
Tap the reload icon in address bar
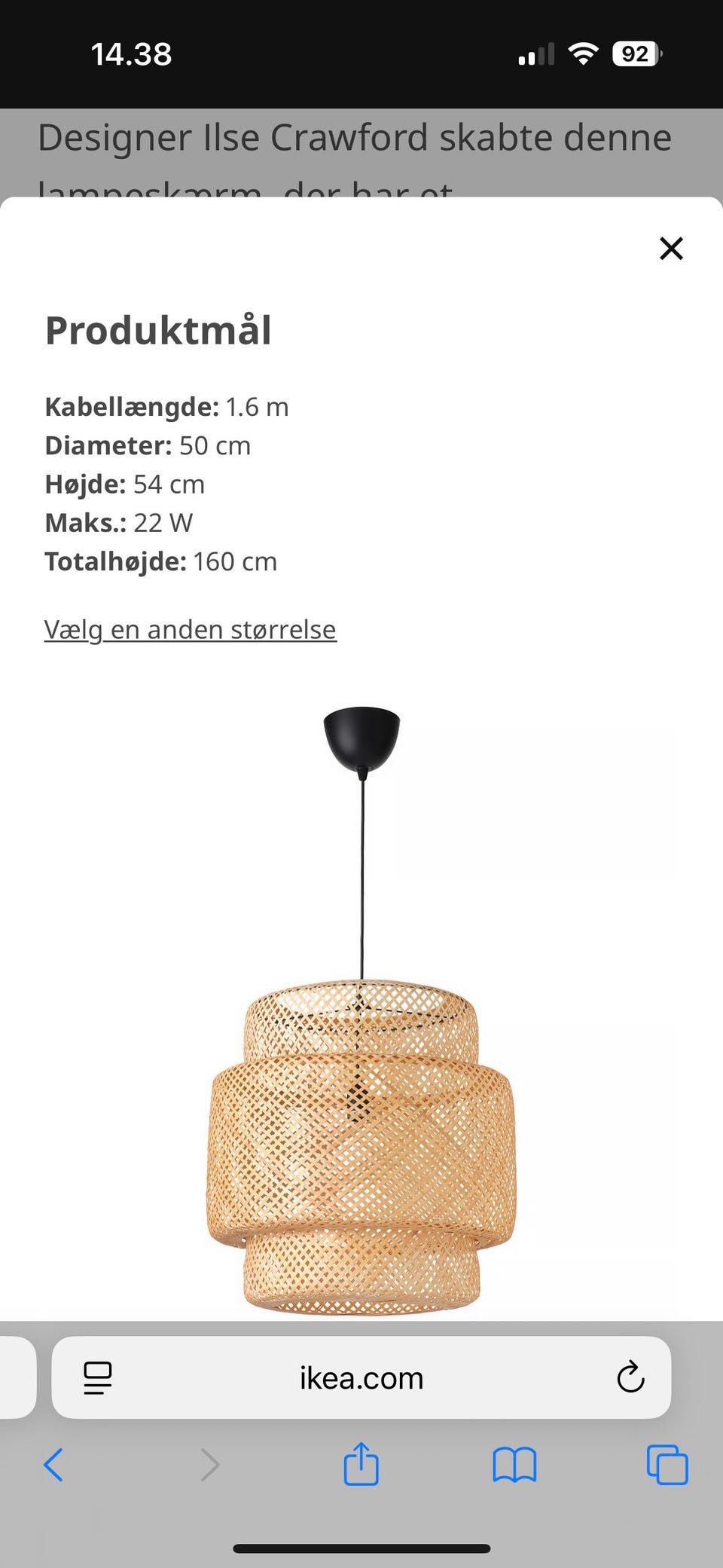click(630, 1378)
